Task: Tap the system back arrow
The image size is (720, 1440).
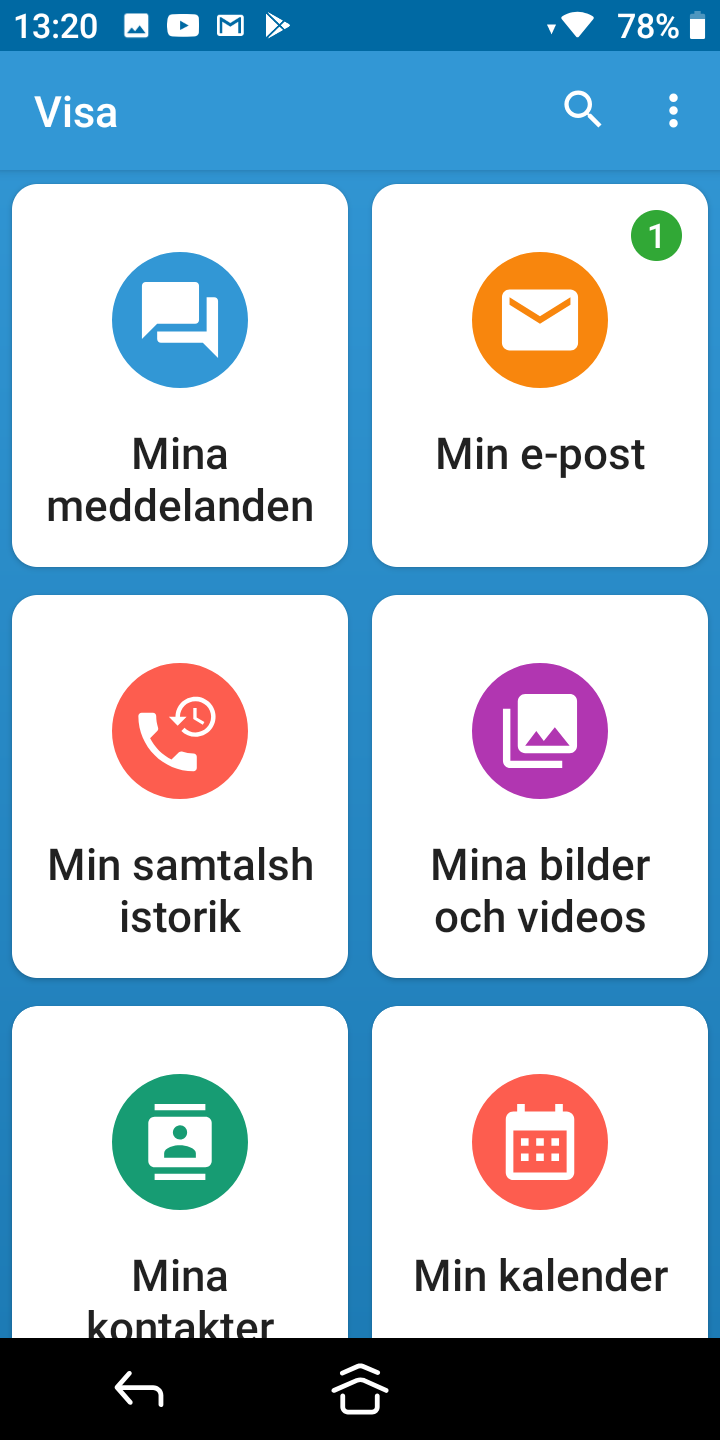Action: tap(139, 1390)
